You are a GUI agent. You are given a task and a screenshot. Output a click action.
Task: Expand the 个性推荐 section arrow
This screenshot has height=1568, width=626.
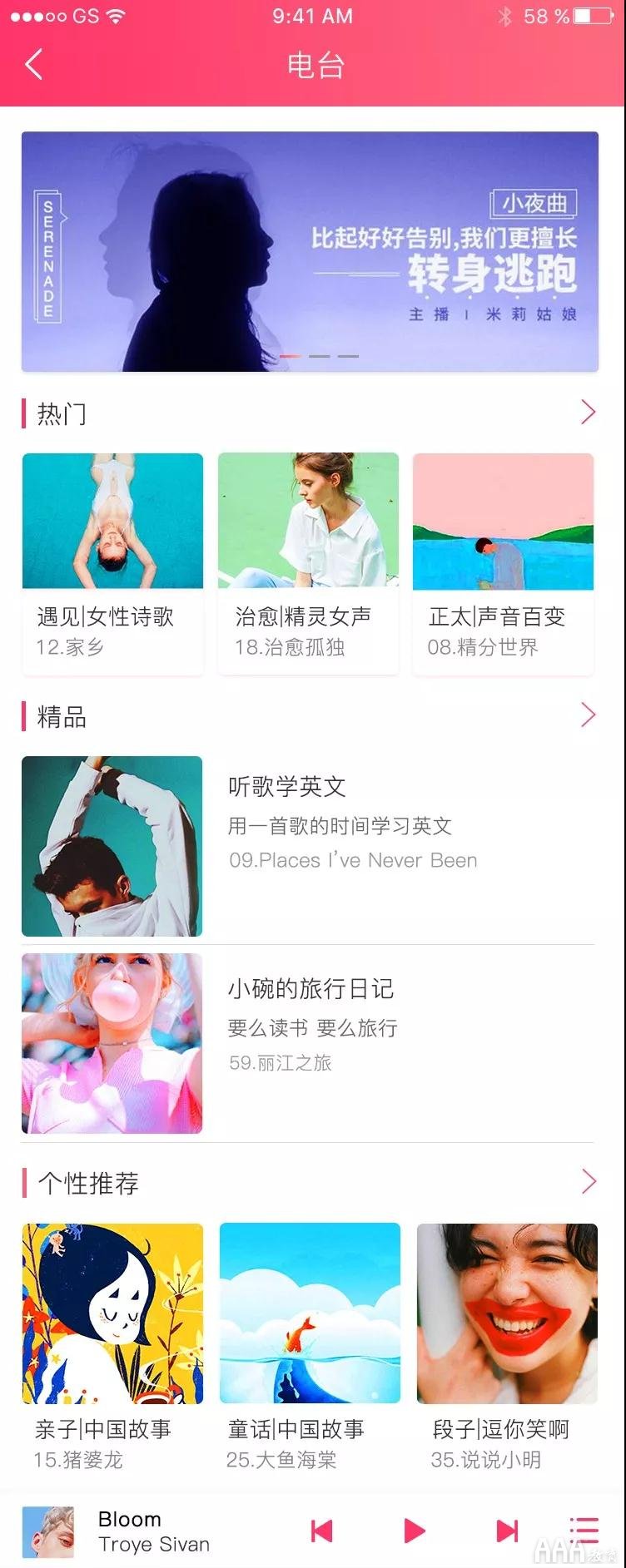point(589,1181)
